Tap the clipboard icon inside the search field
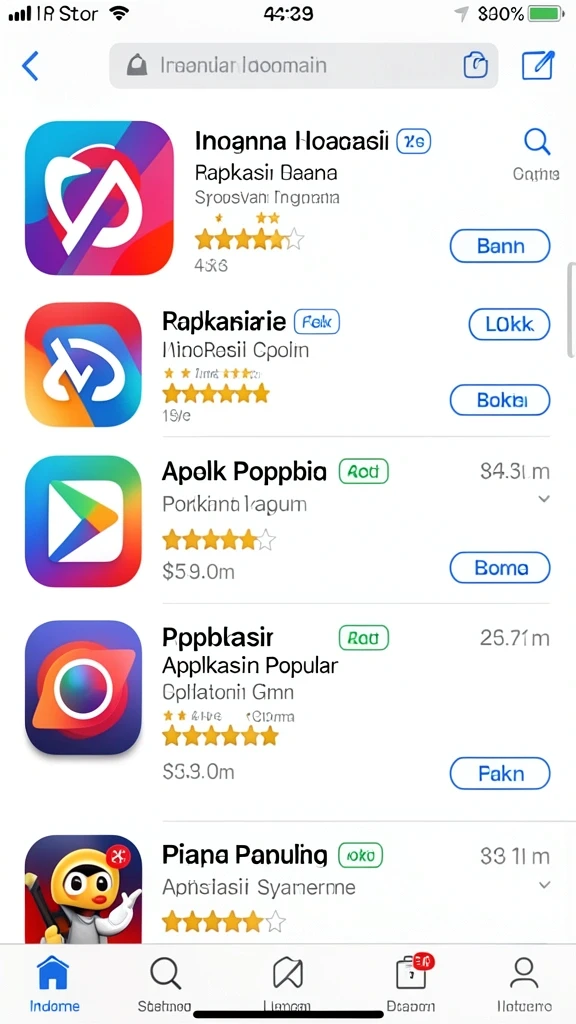The width and height of the screenshot is (576, 1024). coord(475,65)
